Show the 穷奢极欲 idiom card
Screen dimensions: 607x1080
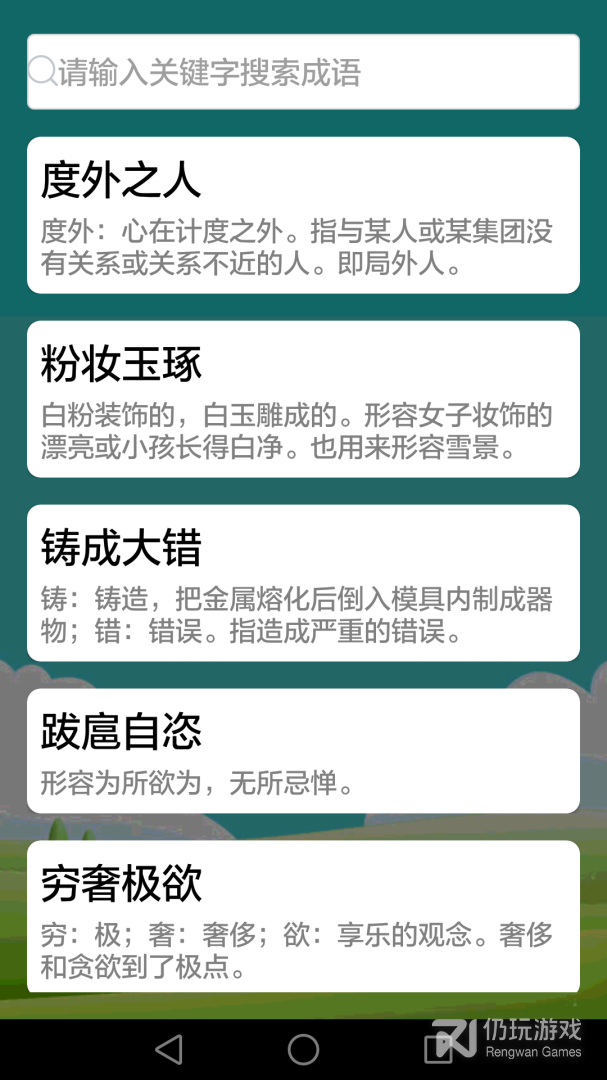[303, 916]
